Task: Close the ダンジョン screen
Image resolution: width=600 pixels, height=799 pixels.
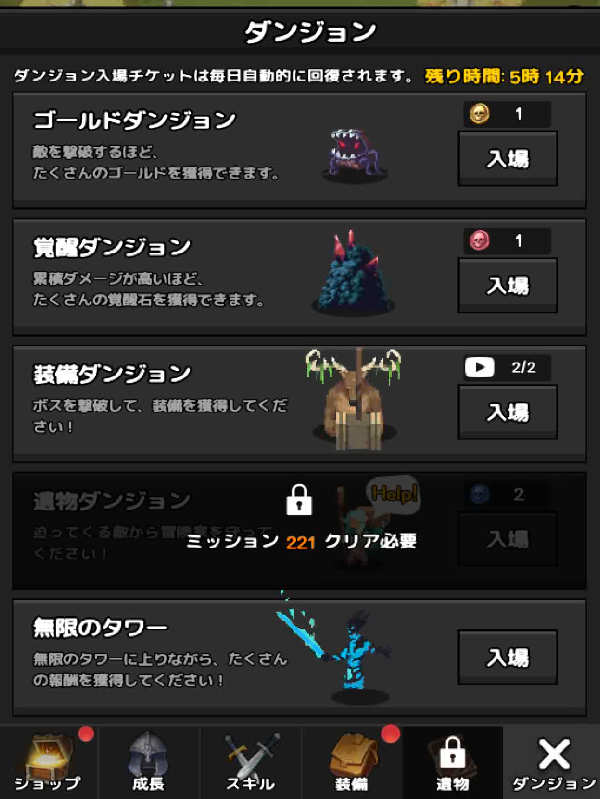Action: (x=552, y=762)
